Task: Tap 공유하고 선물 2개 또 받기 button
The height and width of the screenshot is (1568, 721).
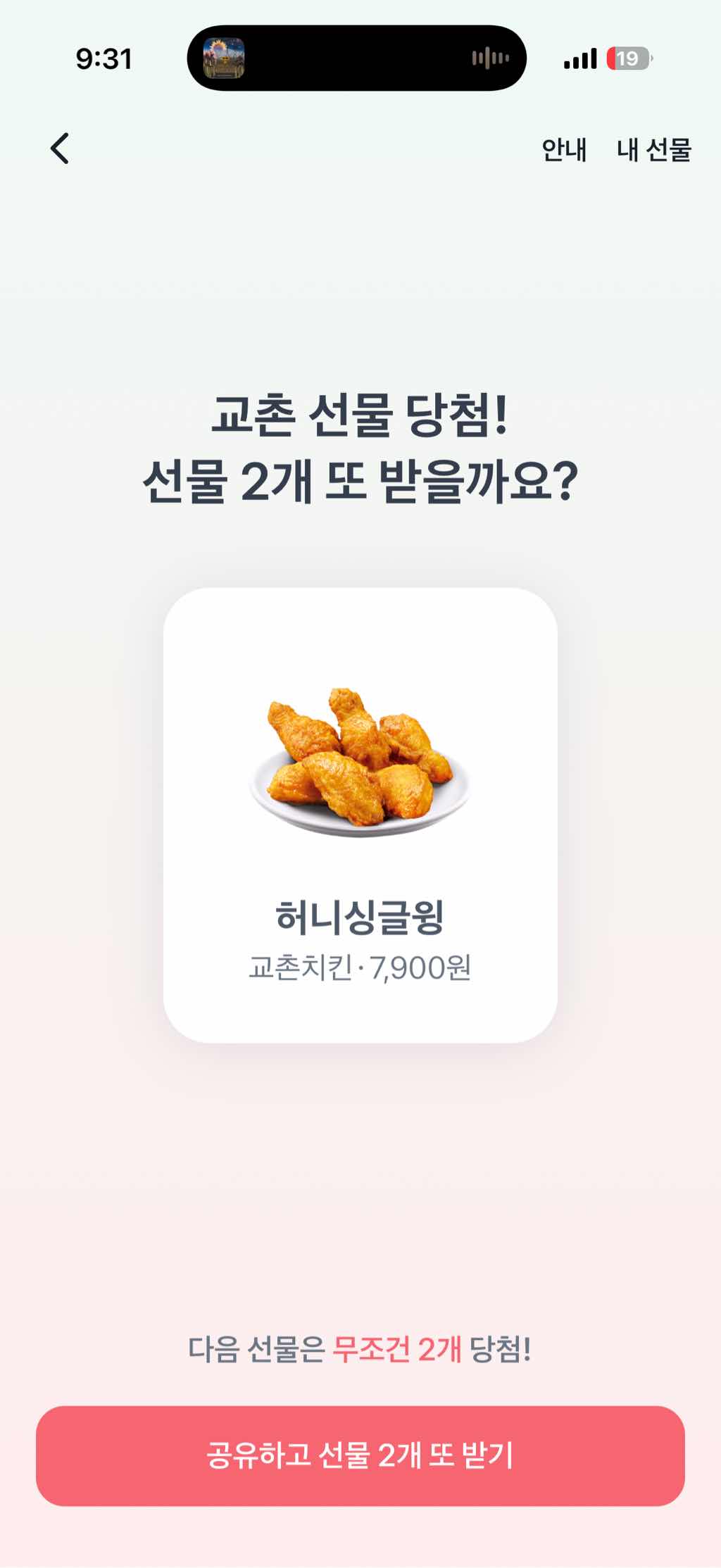Action: (360, 1455)
